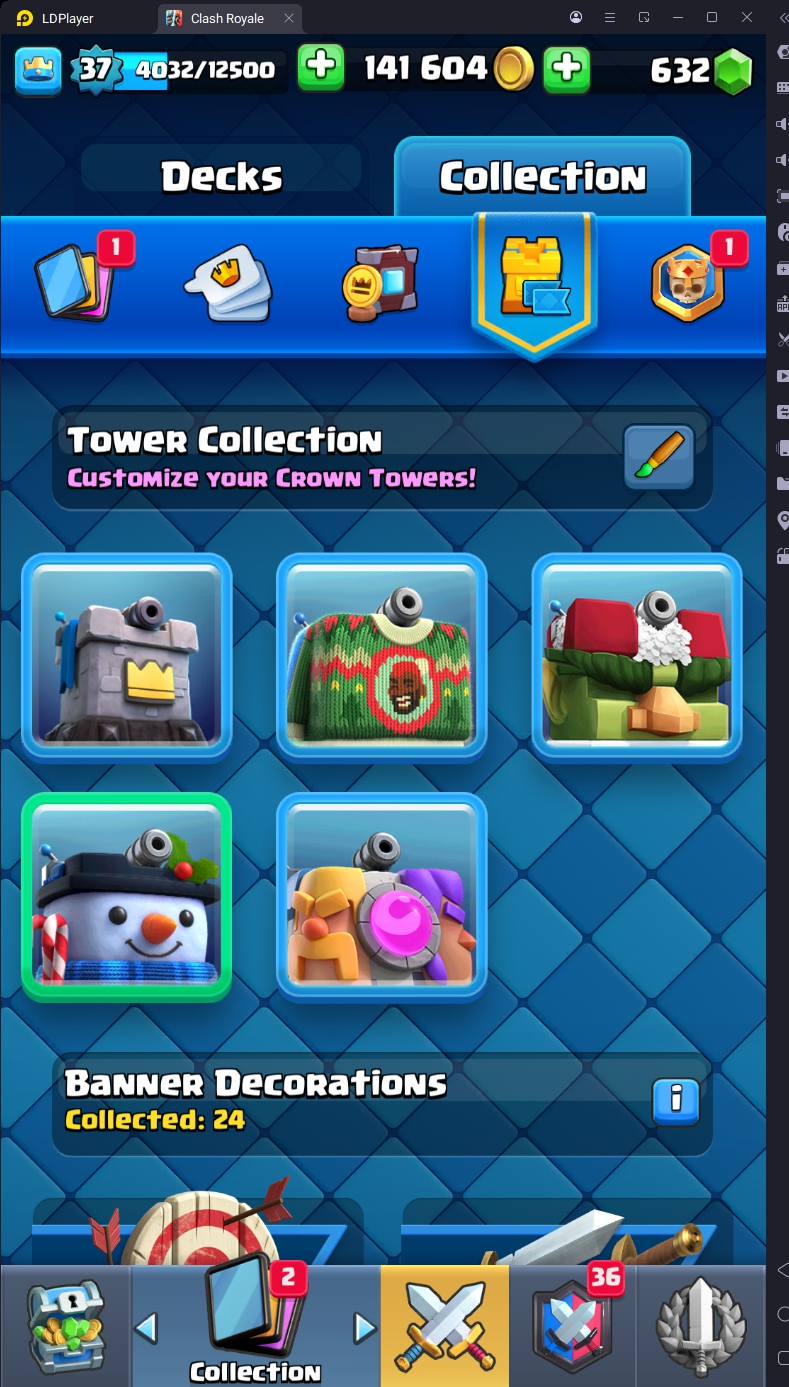Go to the Shop chest tab
The image size is (789, 1387).
pos(65,1325)
